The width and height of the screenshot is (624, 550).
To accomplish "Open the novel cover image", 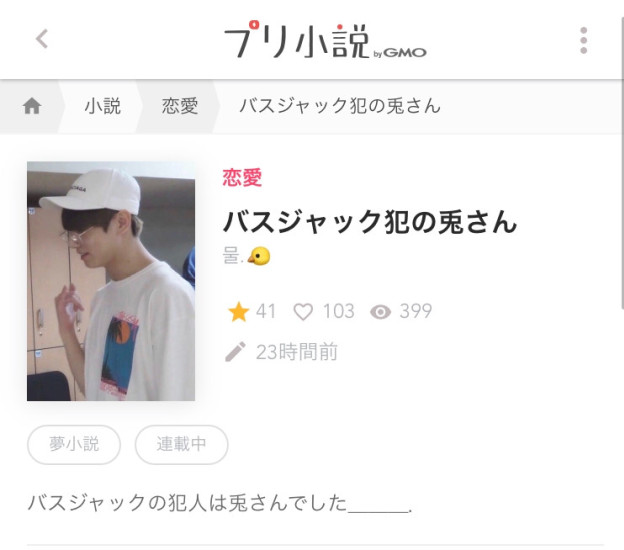I will (x=111, y=281).
